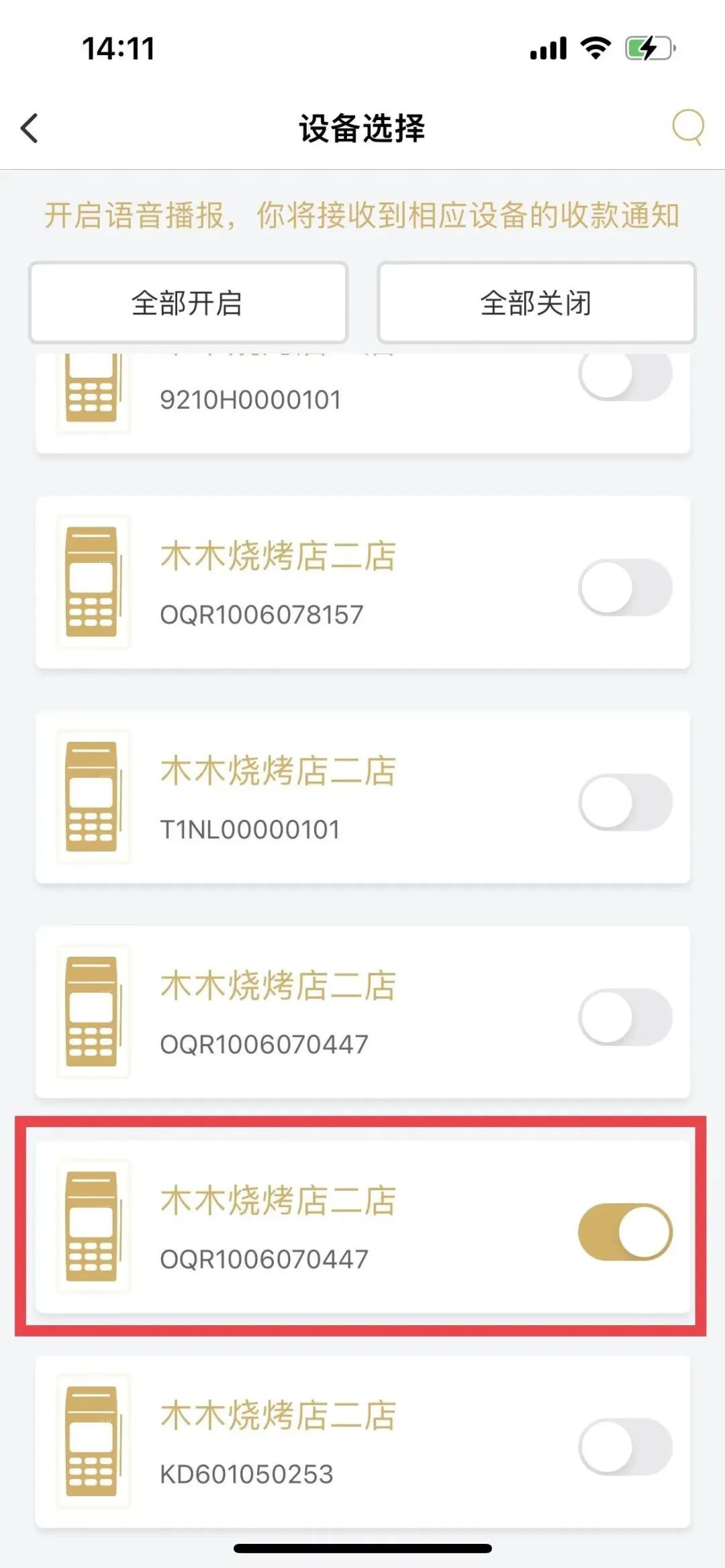Open the search magnifier icon
The image size is (725, 1568).
[687, 127]
